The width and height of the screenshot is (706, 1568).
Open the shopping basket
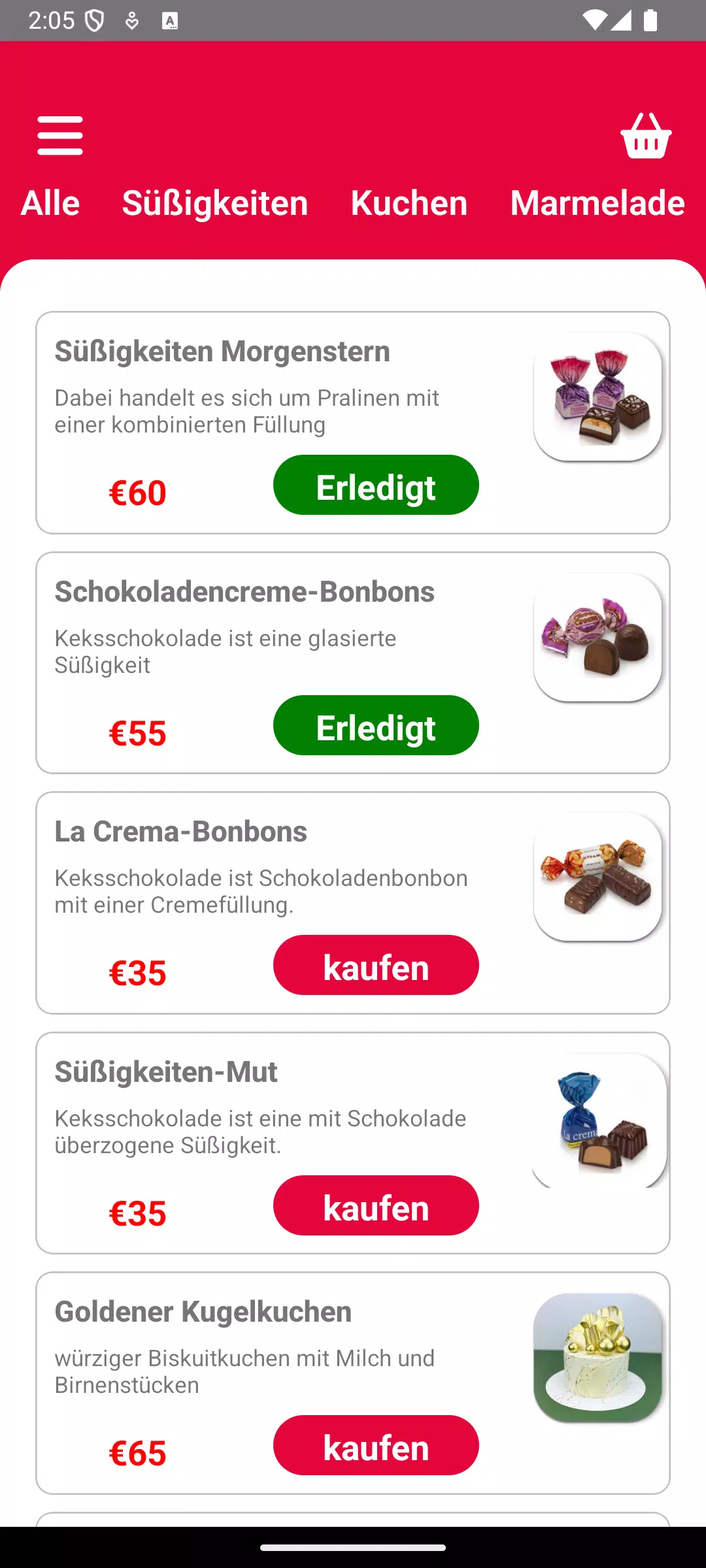646,136
